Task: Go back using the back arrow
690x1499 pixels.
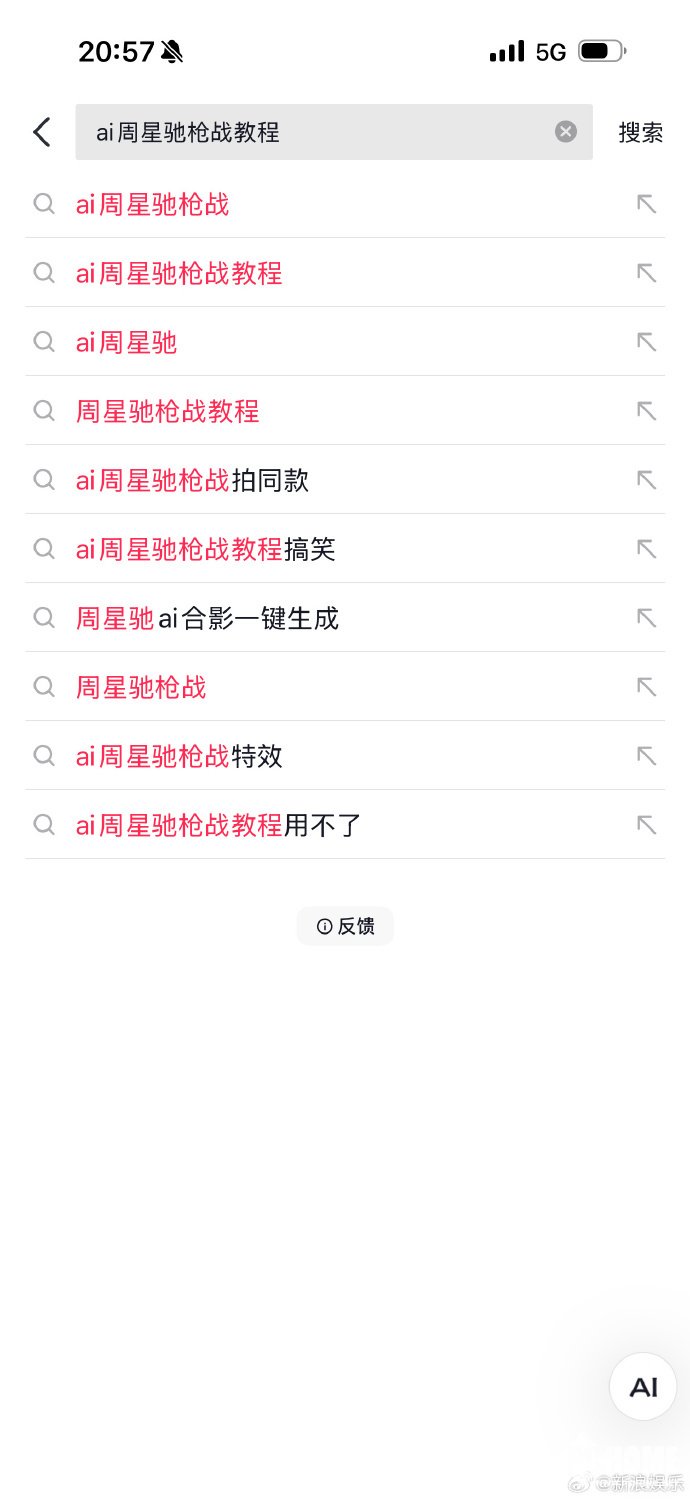Action: tap(42, 132)
